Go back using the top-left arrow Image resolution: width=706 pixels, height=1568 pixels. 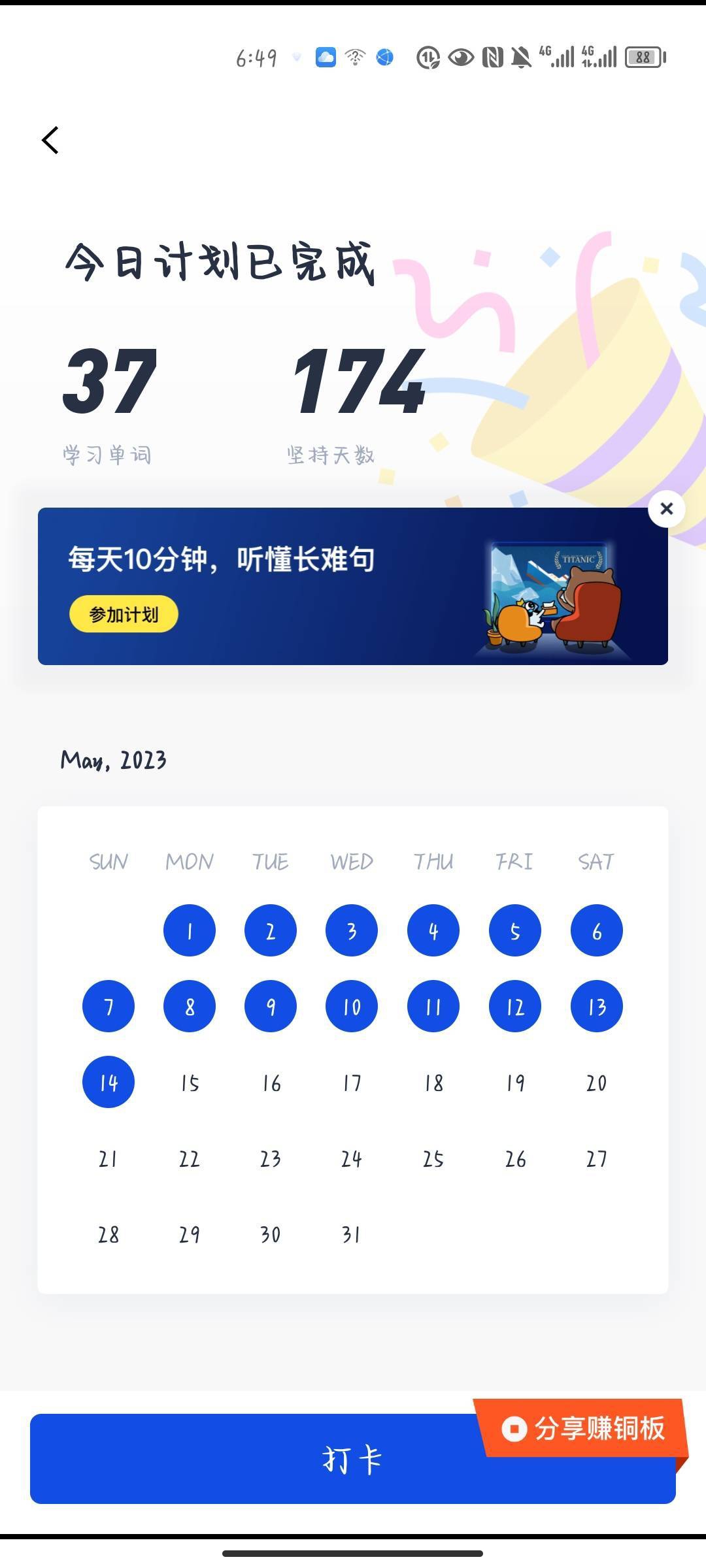(50, 140)
